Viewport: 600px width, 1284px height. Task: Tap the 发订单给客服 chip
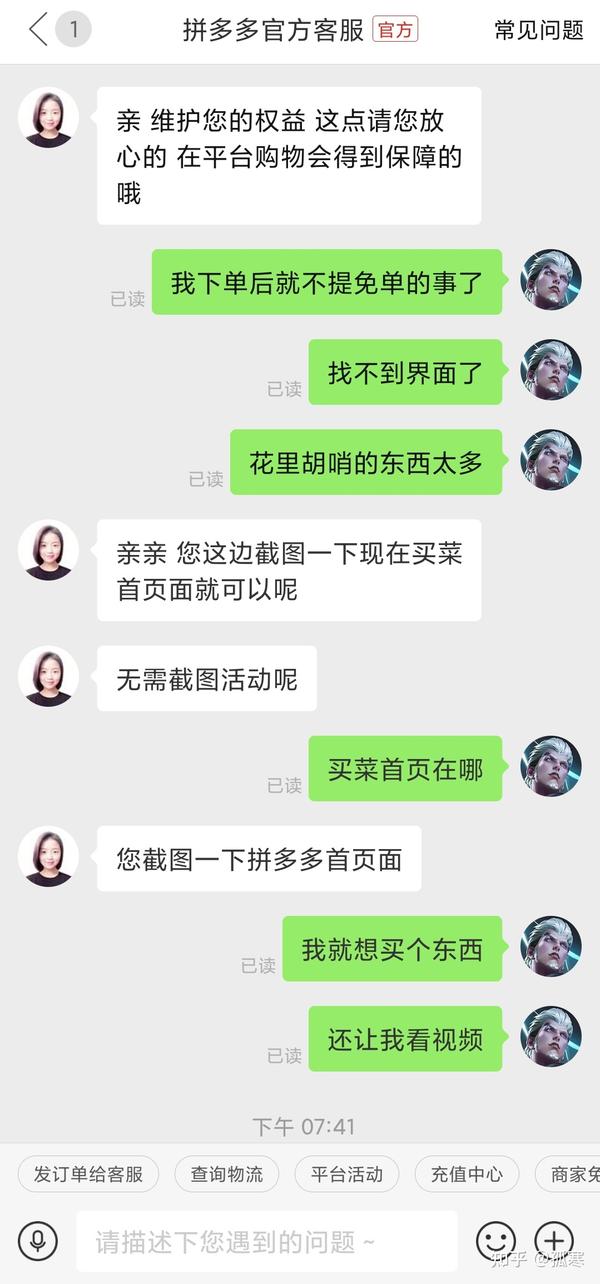88,1174
